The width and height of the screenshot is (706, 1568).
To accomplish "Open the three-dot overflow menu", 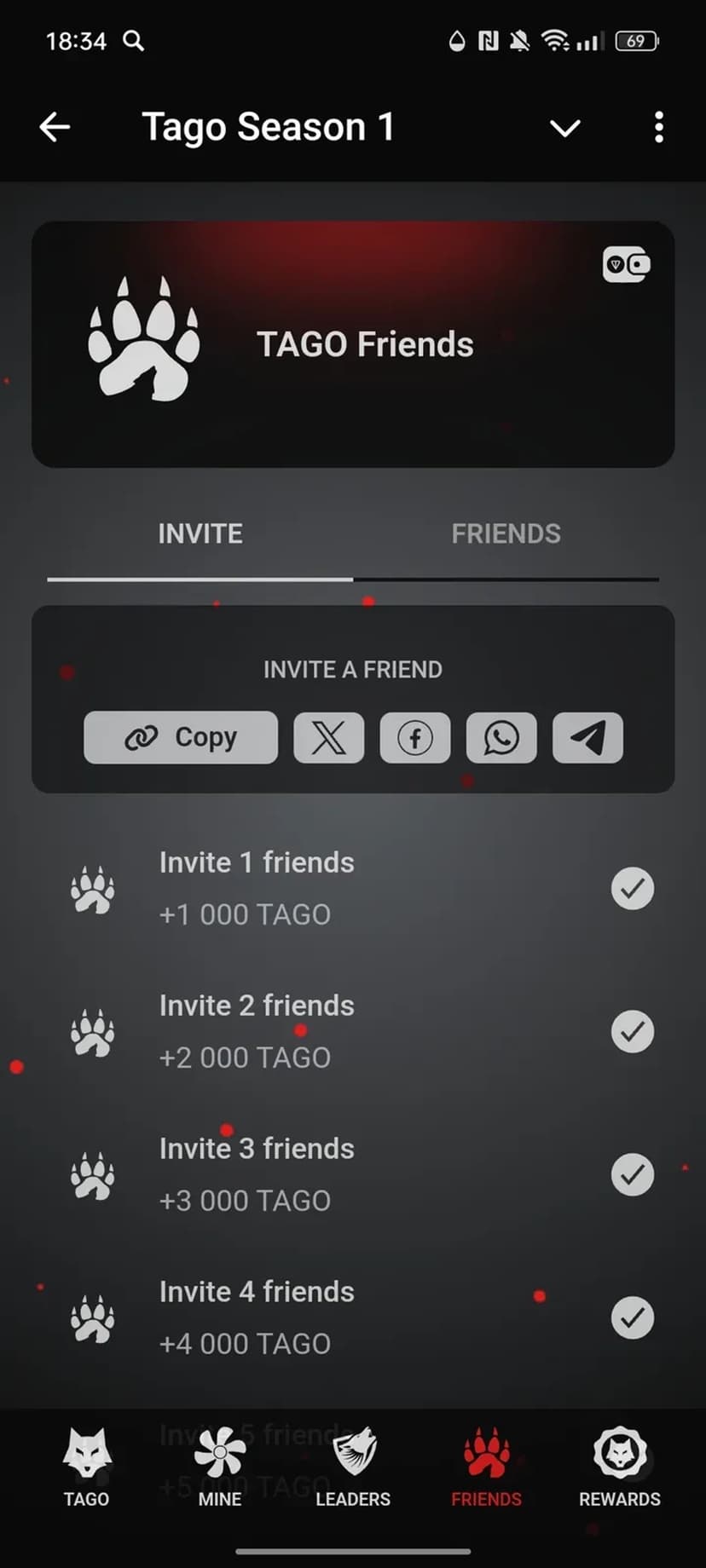I will (658, 128).
